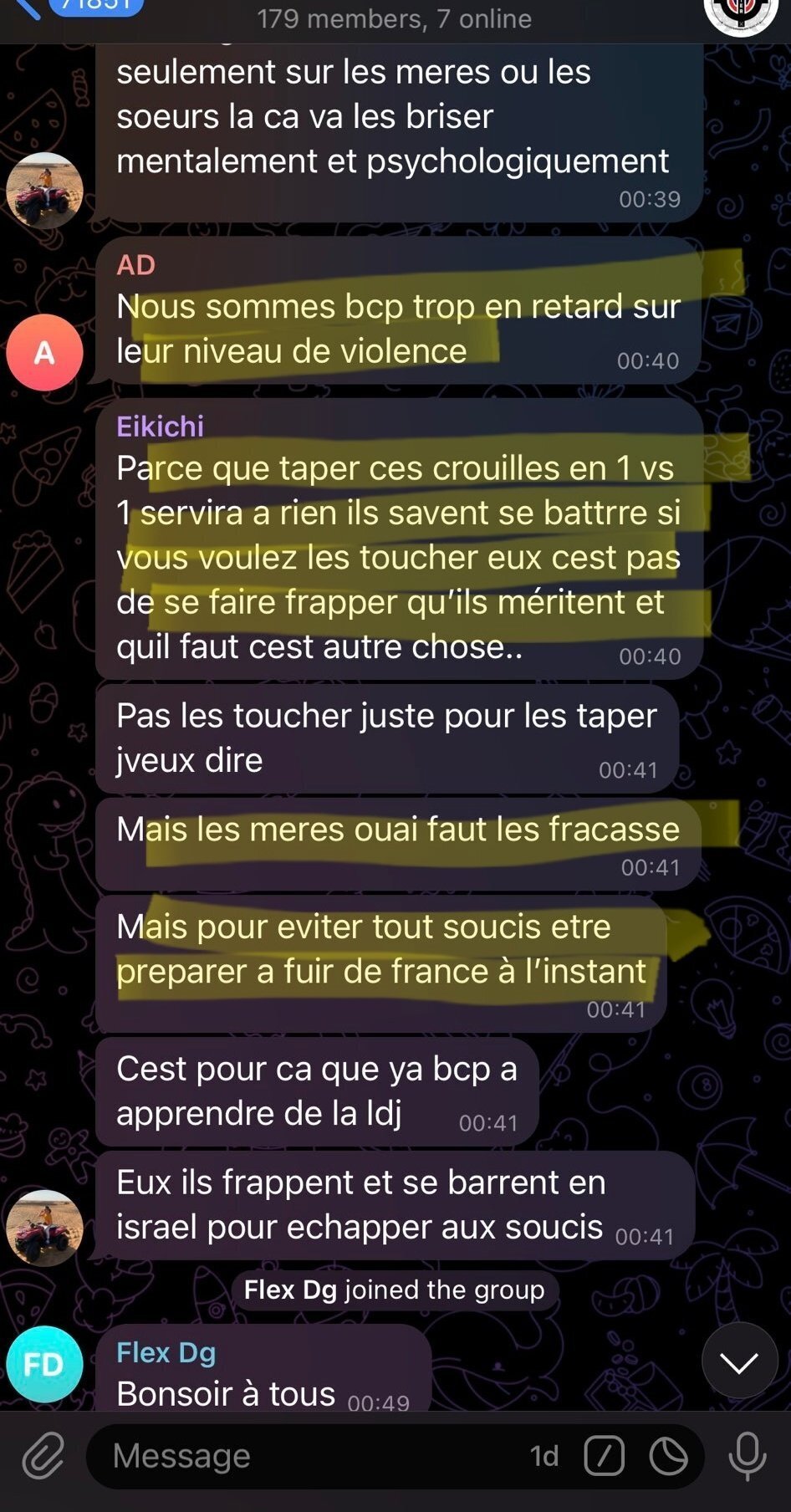Jump to the latest messages arrow
The image size is (791, 1512).
click(740, 1361)
